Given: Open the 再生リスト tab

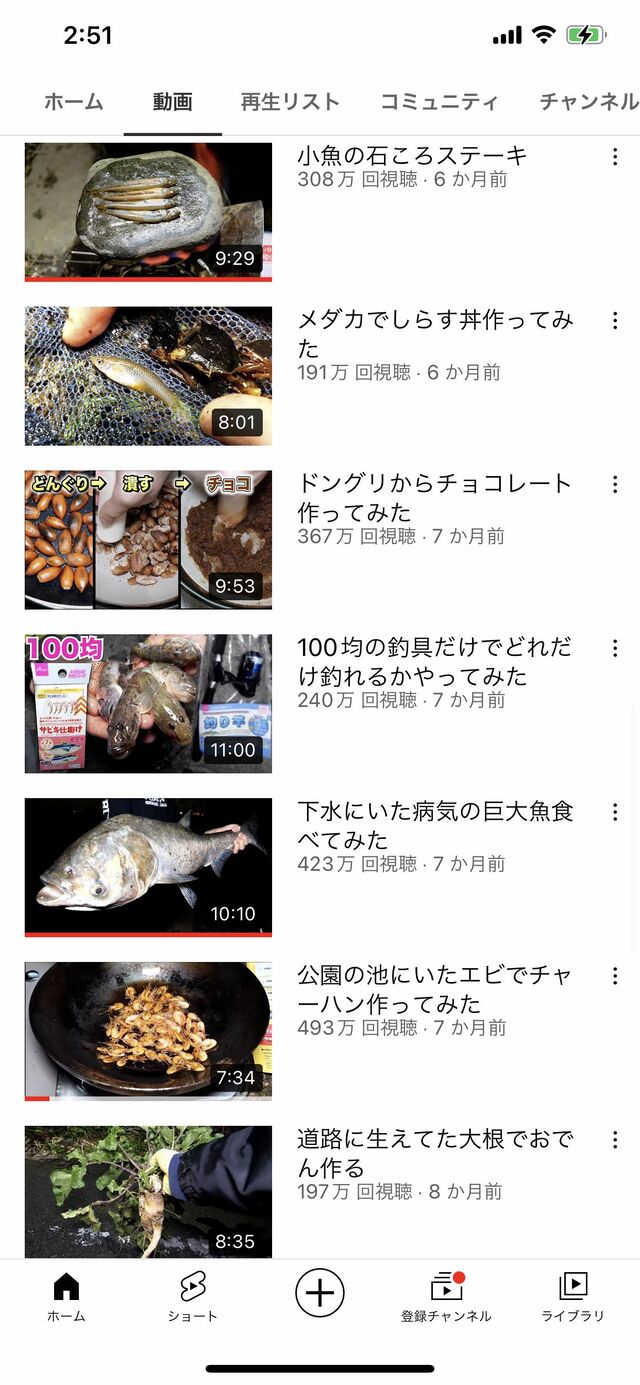Looking at the screenshot, I should click(x=290, y=102).
